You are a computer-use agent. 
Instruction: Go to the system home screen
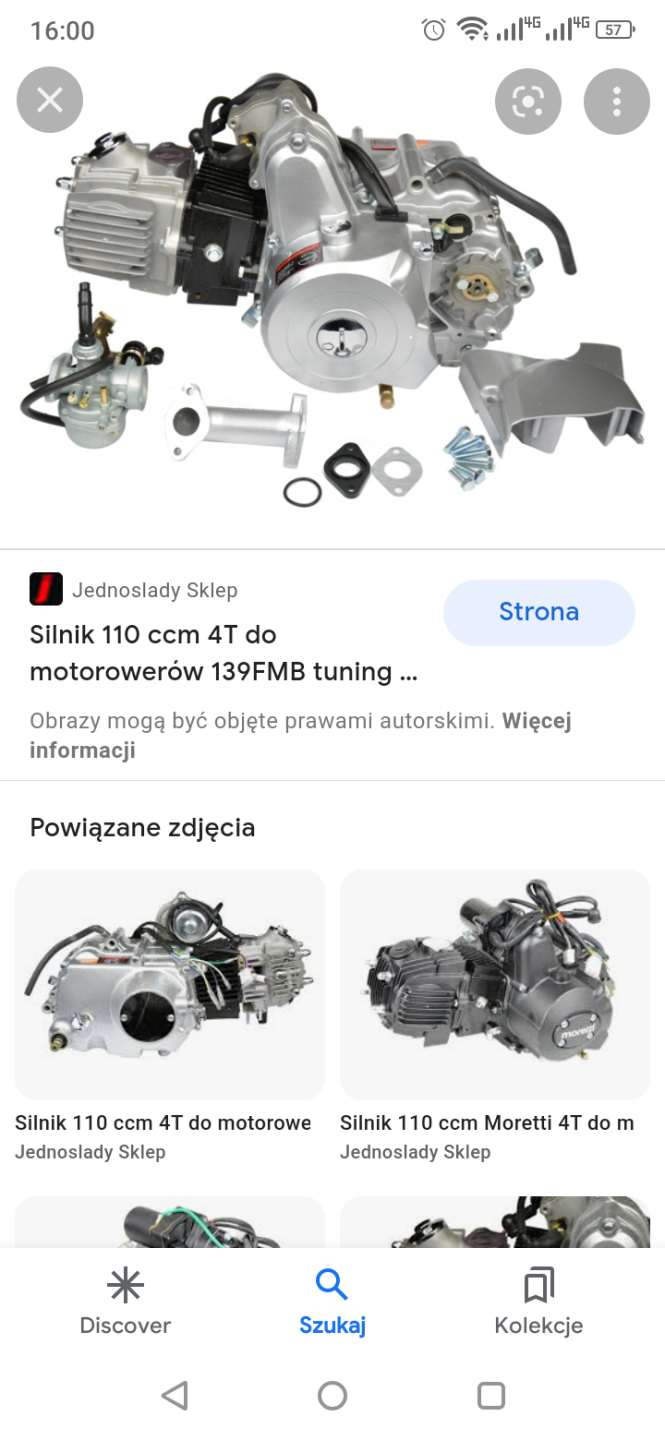click(332, 1395)
